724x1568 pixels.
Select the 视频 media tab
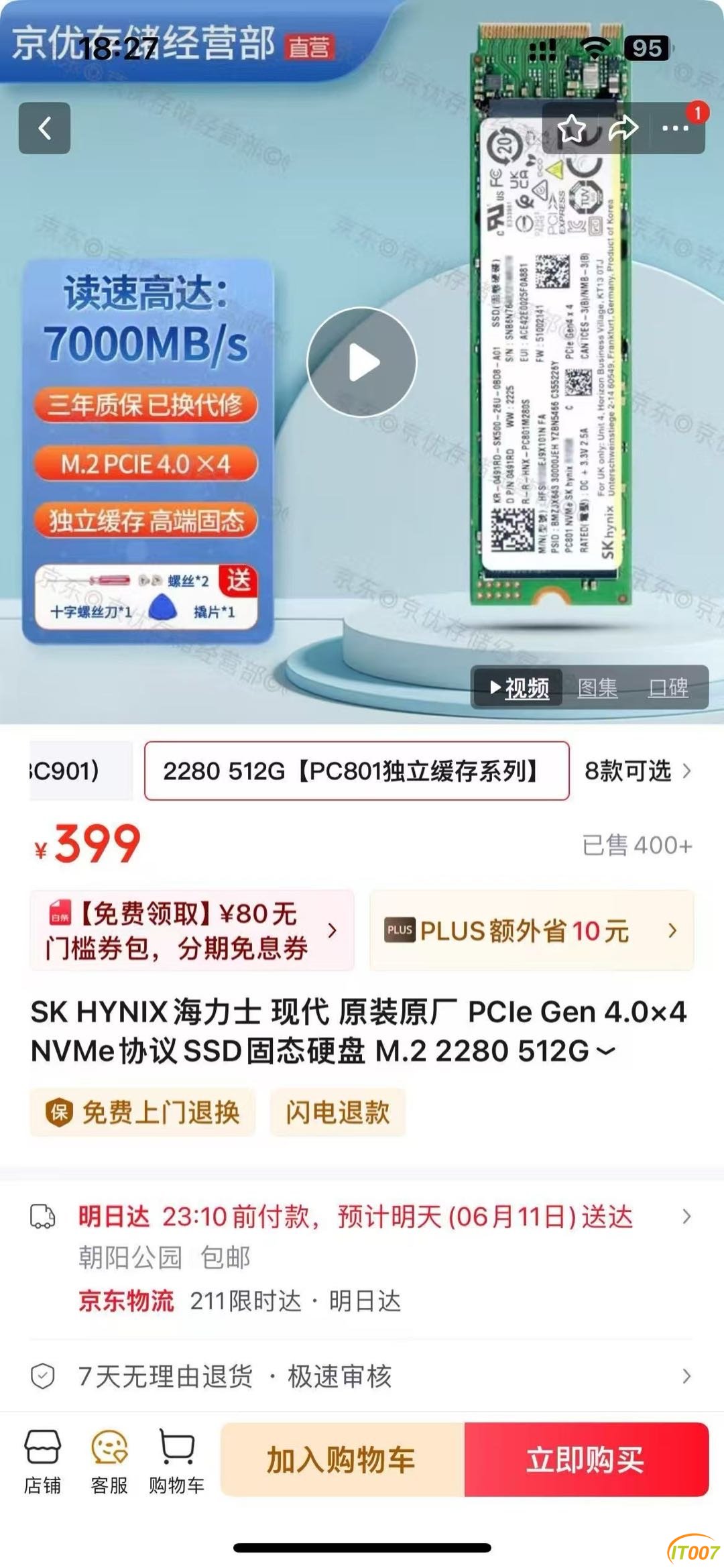[520, 687]
